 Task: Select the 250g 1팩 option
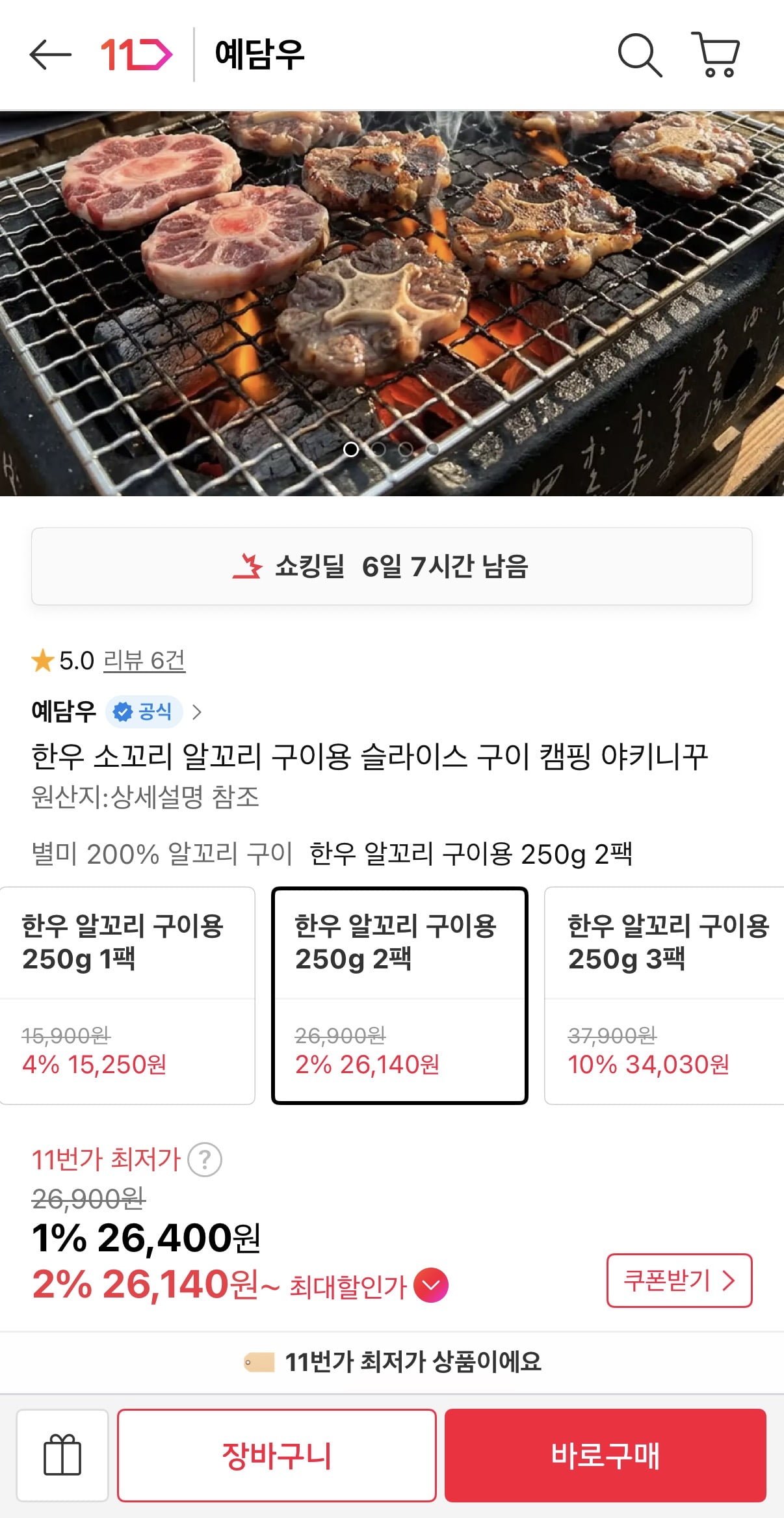click(127, 995)
